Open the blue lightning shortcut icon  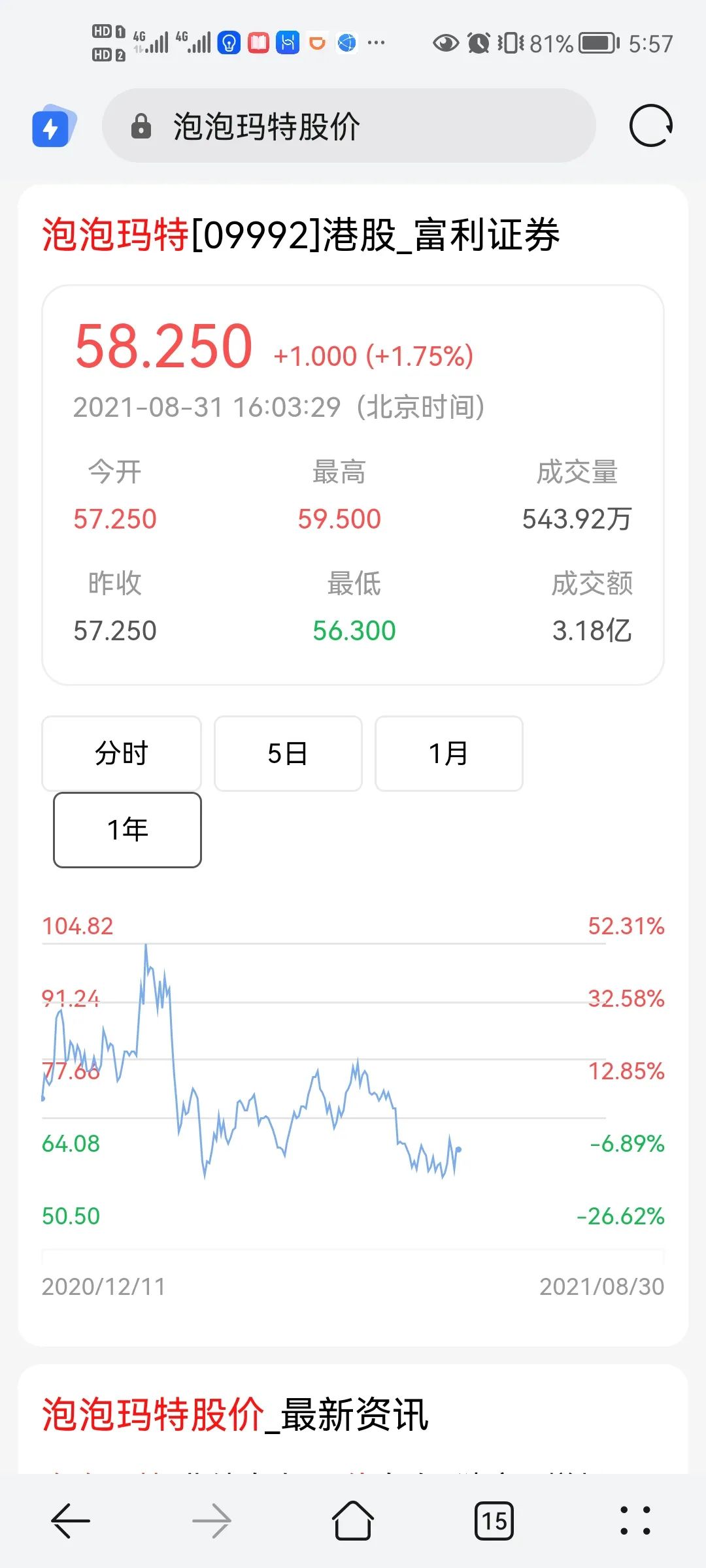[52, 126]
